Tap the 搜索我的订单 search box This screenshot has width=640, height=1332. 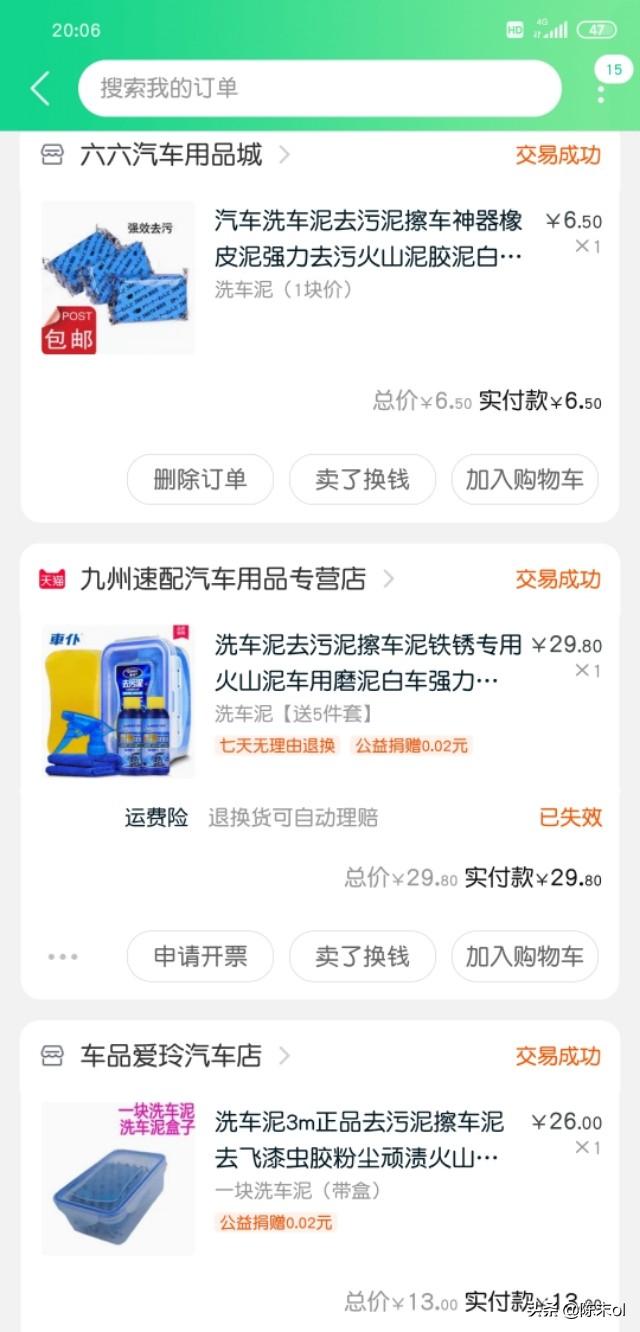click(x=320, y=88)
